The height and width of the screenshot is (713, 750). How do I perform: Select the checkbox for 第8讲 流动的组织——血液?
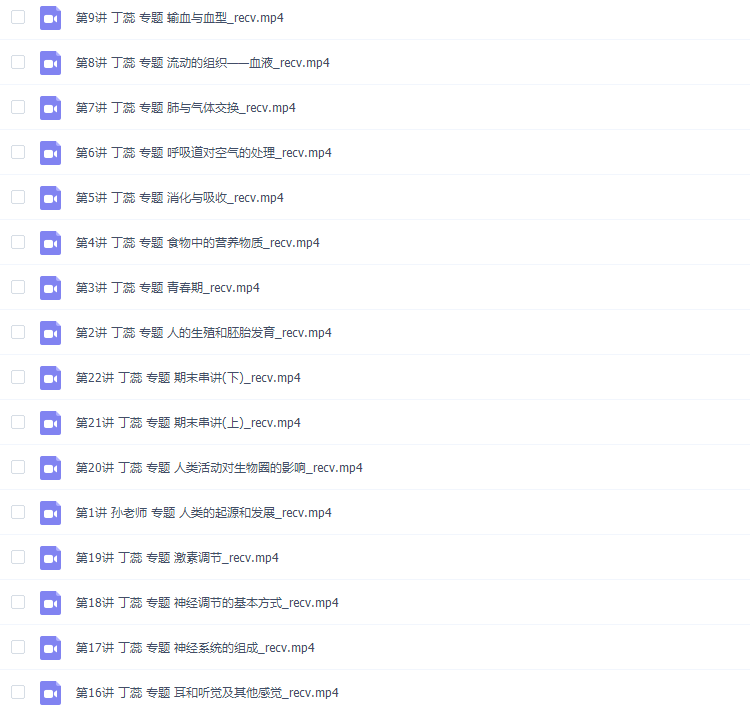tap(18, 62)
